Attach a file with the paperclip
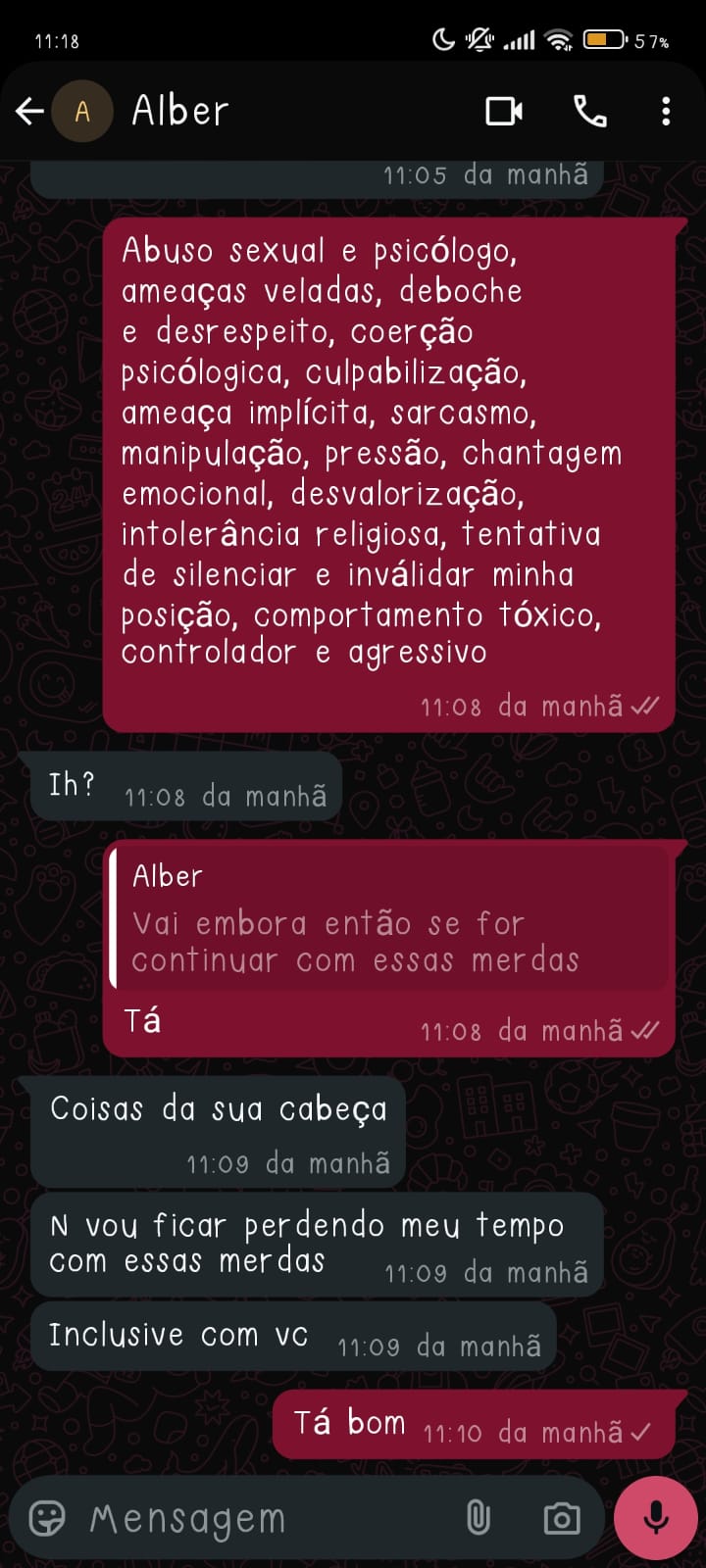706x1568 pixels. click(478, 1518)
